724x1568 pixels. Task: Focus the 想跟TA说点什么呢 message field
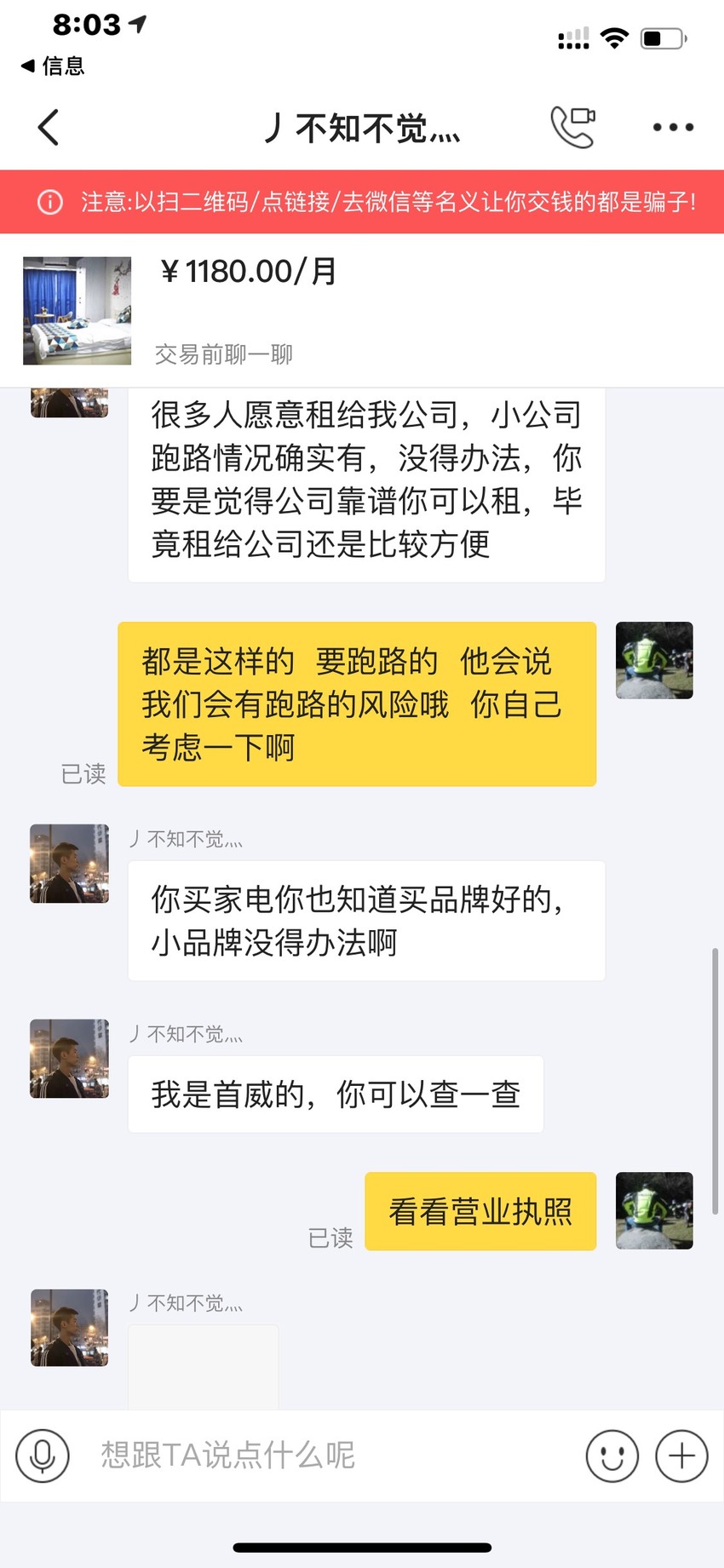pyautogui.click(x=328, y=1456)
